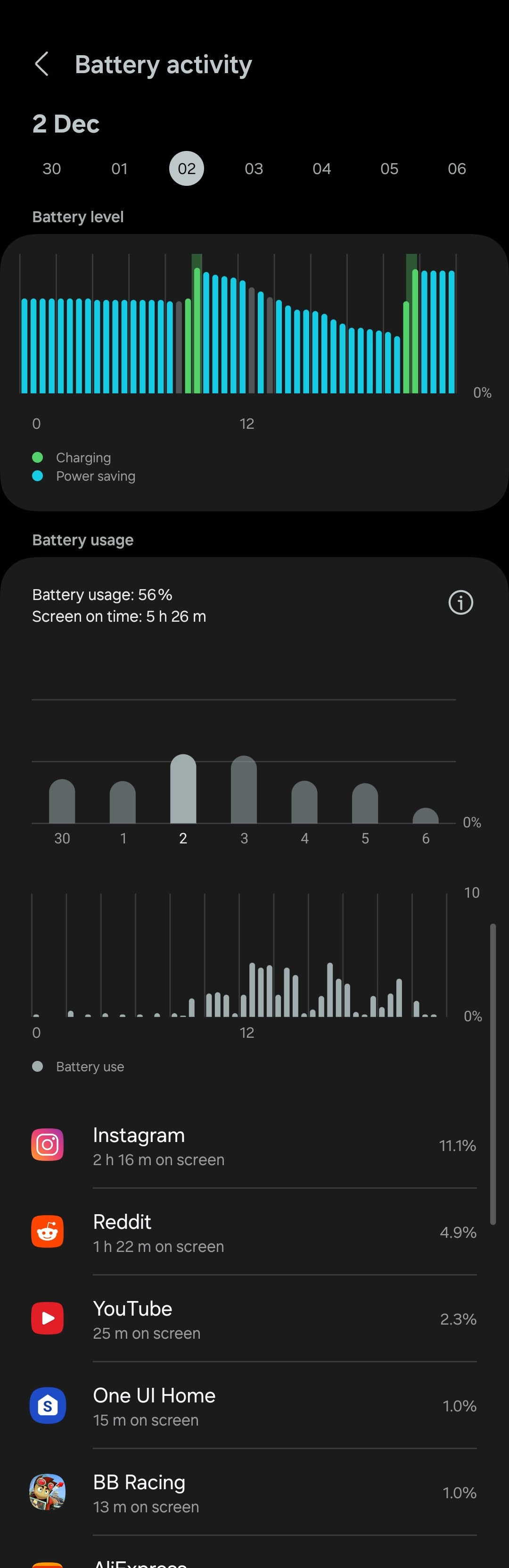Select date 30 in the date strip
This screenshot has height=1568, width=509.
[52, 168]
